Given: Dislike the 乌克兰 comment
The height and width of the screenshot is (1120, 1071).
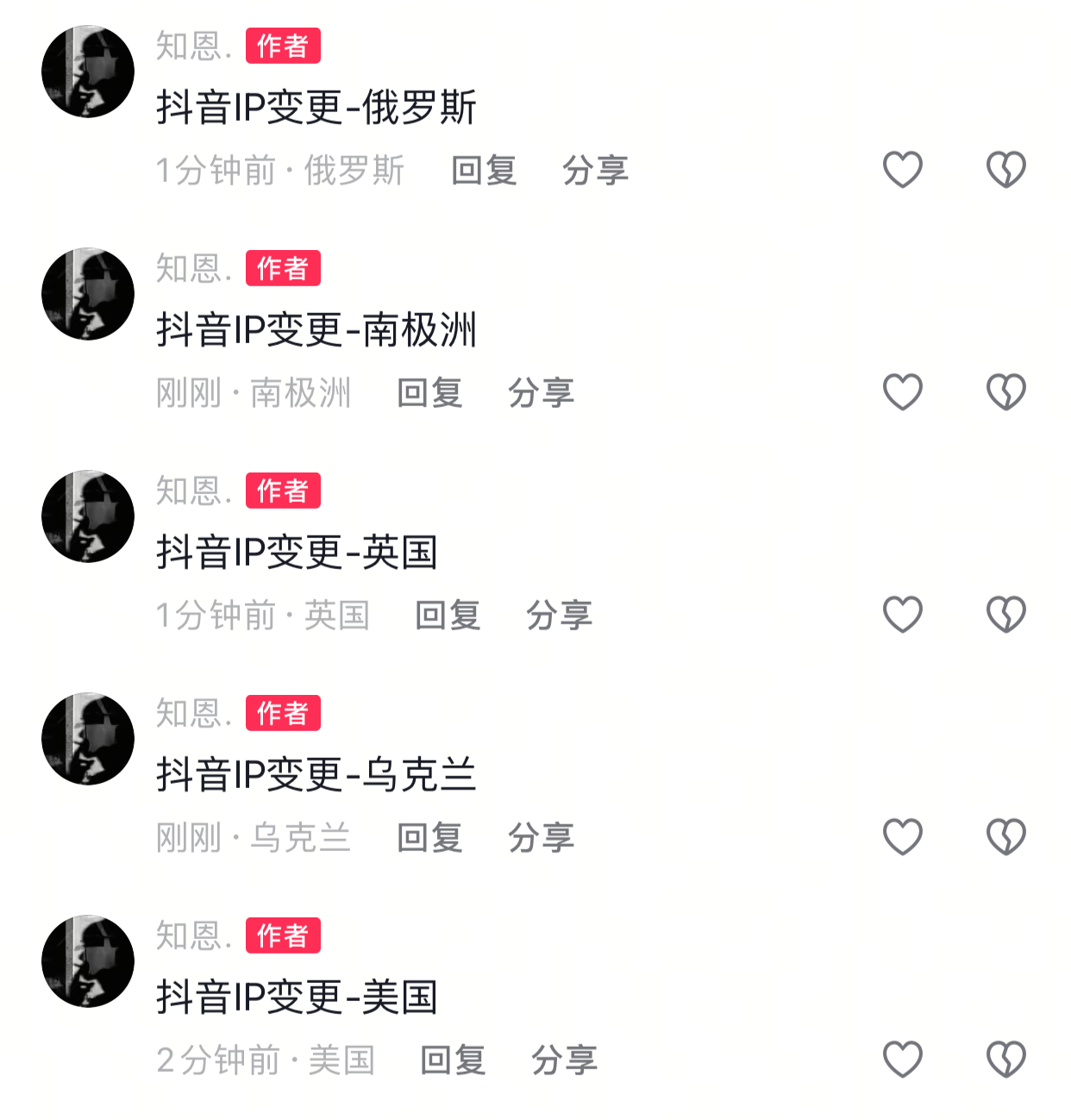Looking at the screenshot, I should click(1005, 837).
